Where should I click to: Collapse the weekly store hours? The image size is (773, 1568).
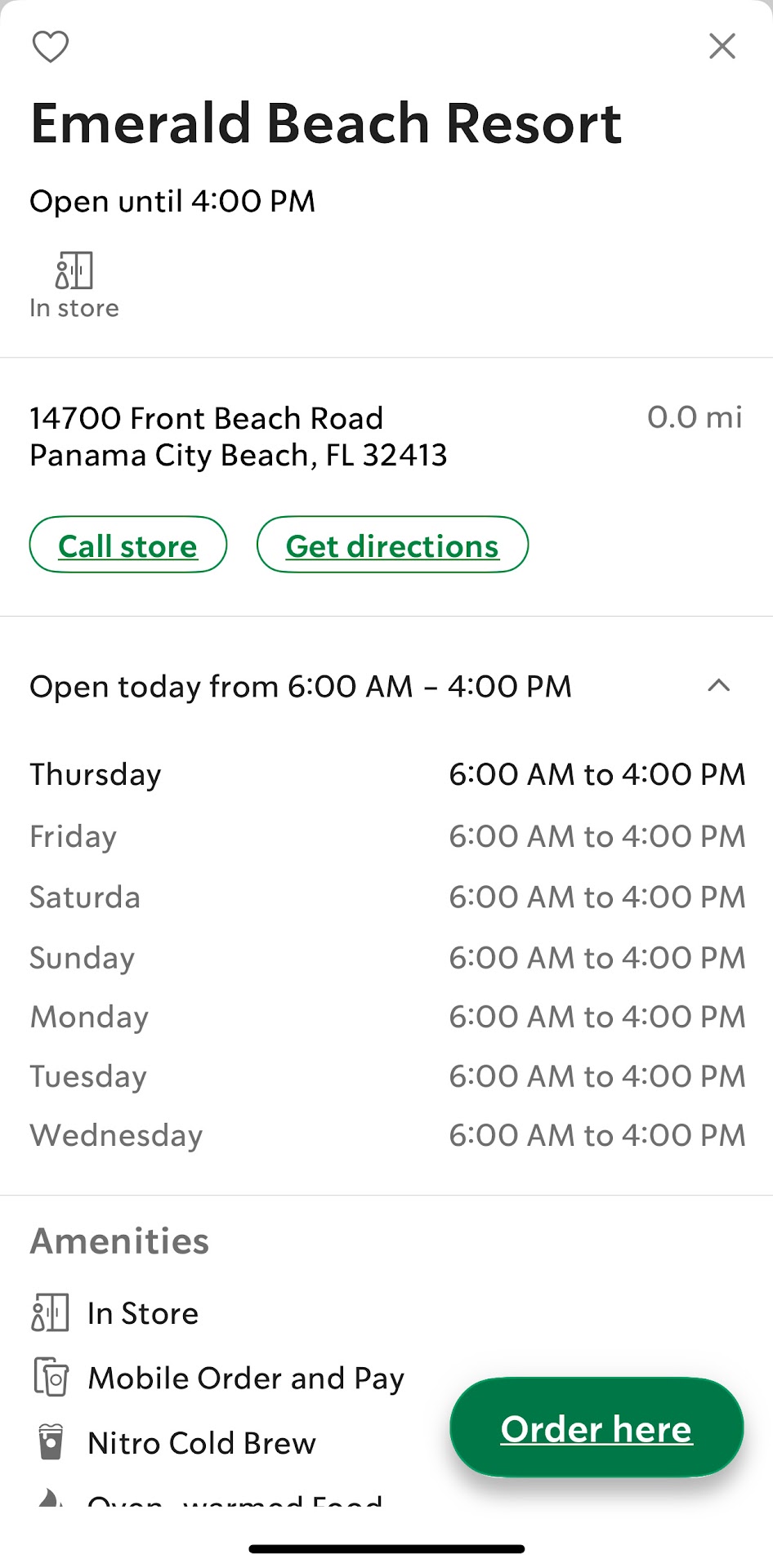pos(718,686)
